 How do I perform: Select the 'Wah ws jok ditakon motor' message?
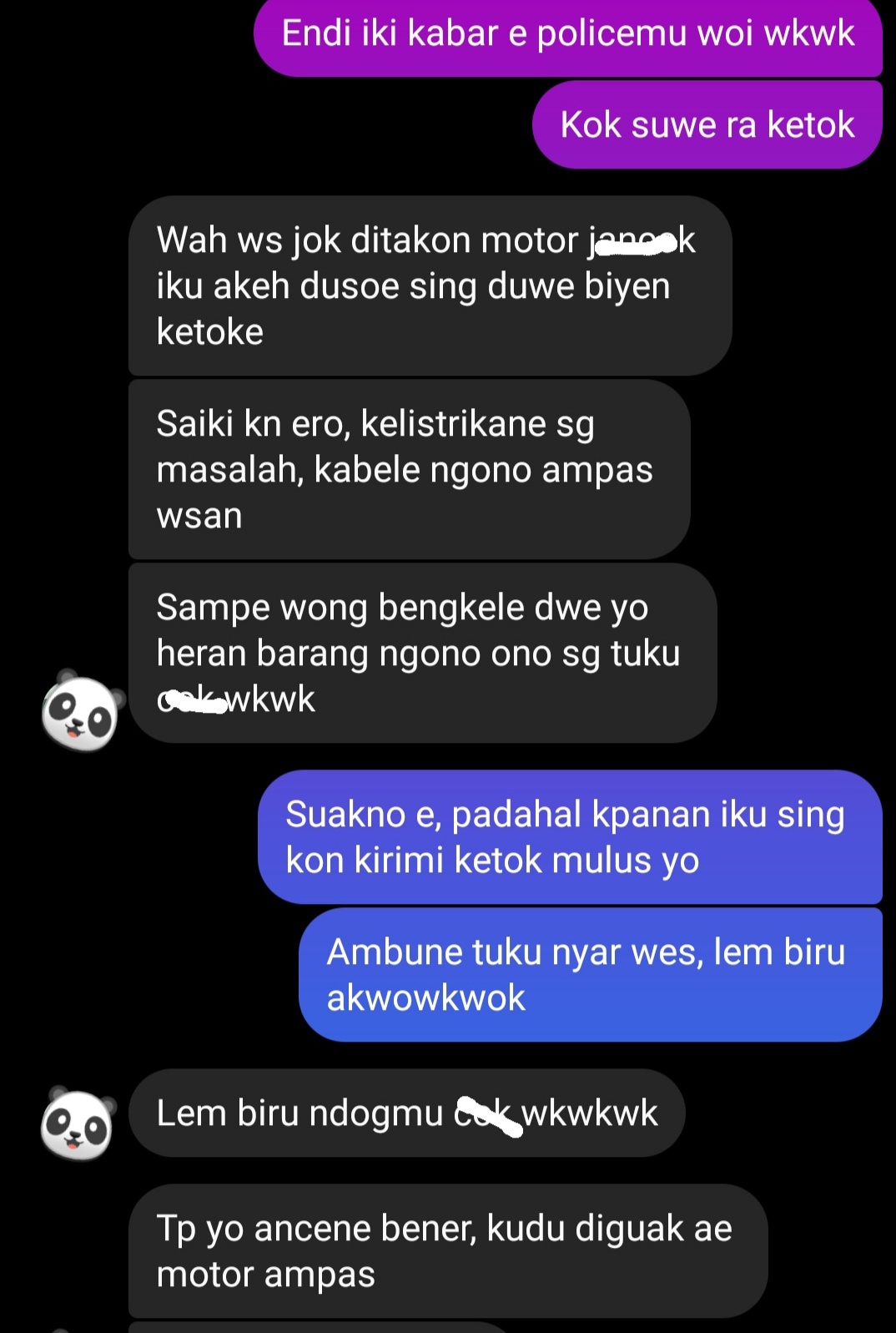click(x=425, y=285)
